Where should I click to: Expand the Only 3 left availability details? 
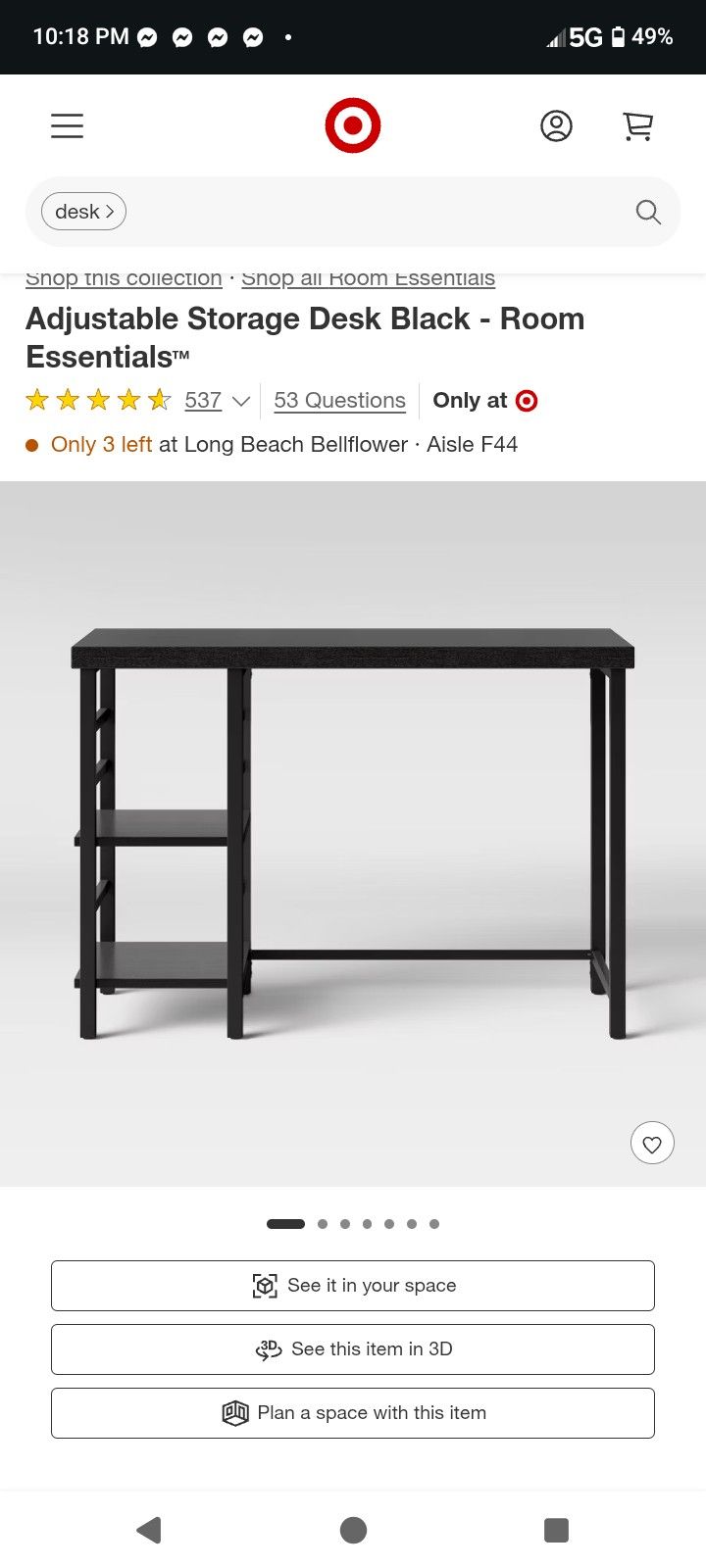coord(101,444)
